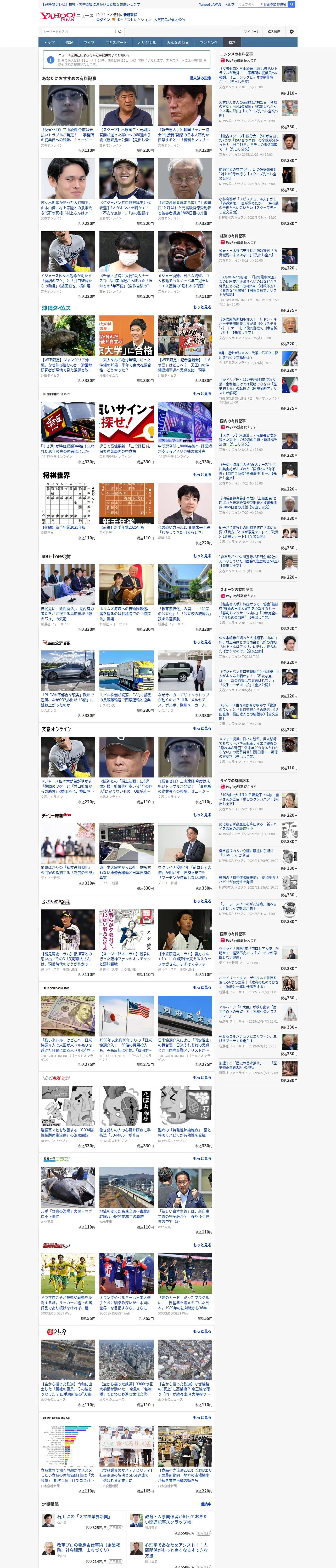Viewport: 336px width, 1568px height.
Task: Open マイページ link
Action: [x=251, y=32]
